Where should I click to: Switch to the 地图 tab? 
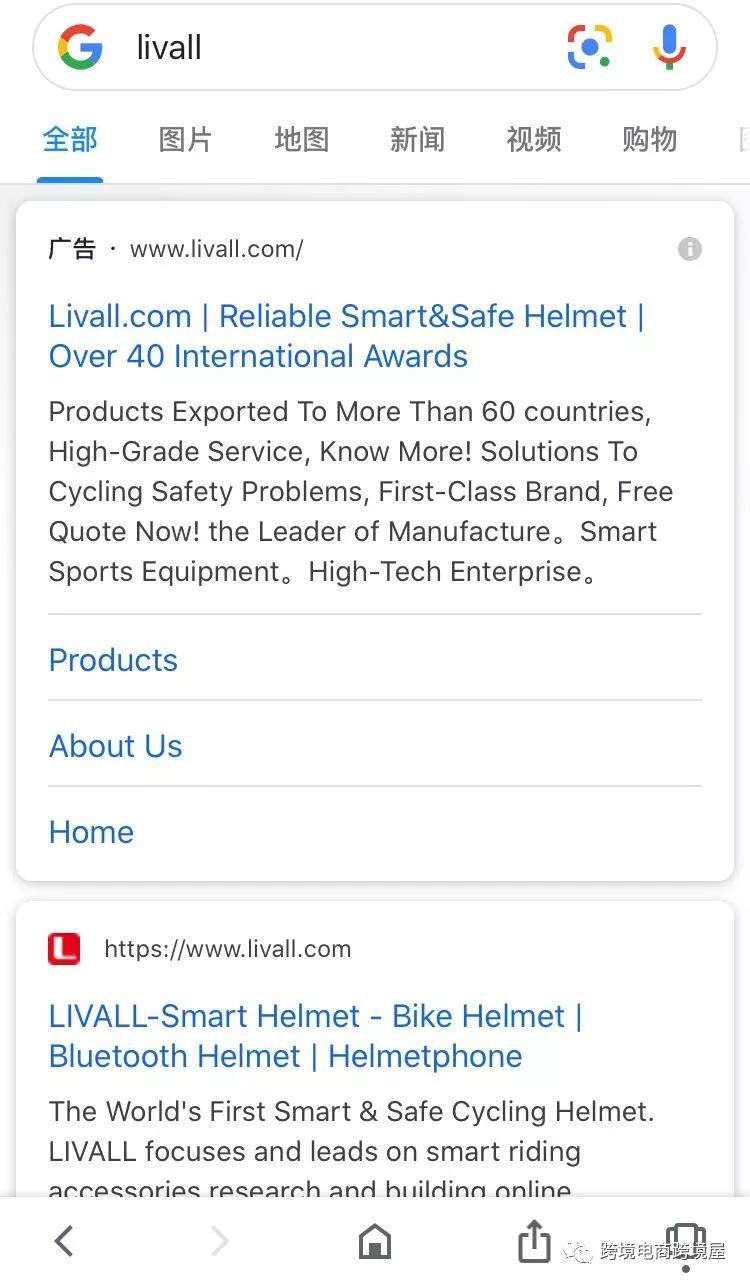[301, 139]
